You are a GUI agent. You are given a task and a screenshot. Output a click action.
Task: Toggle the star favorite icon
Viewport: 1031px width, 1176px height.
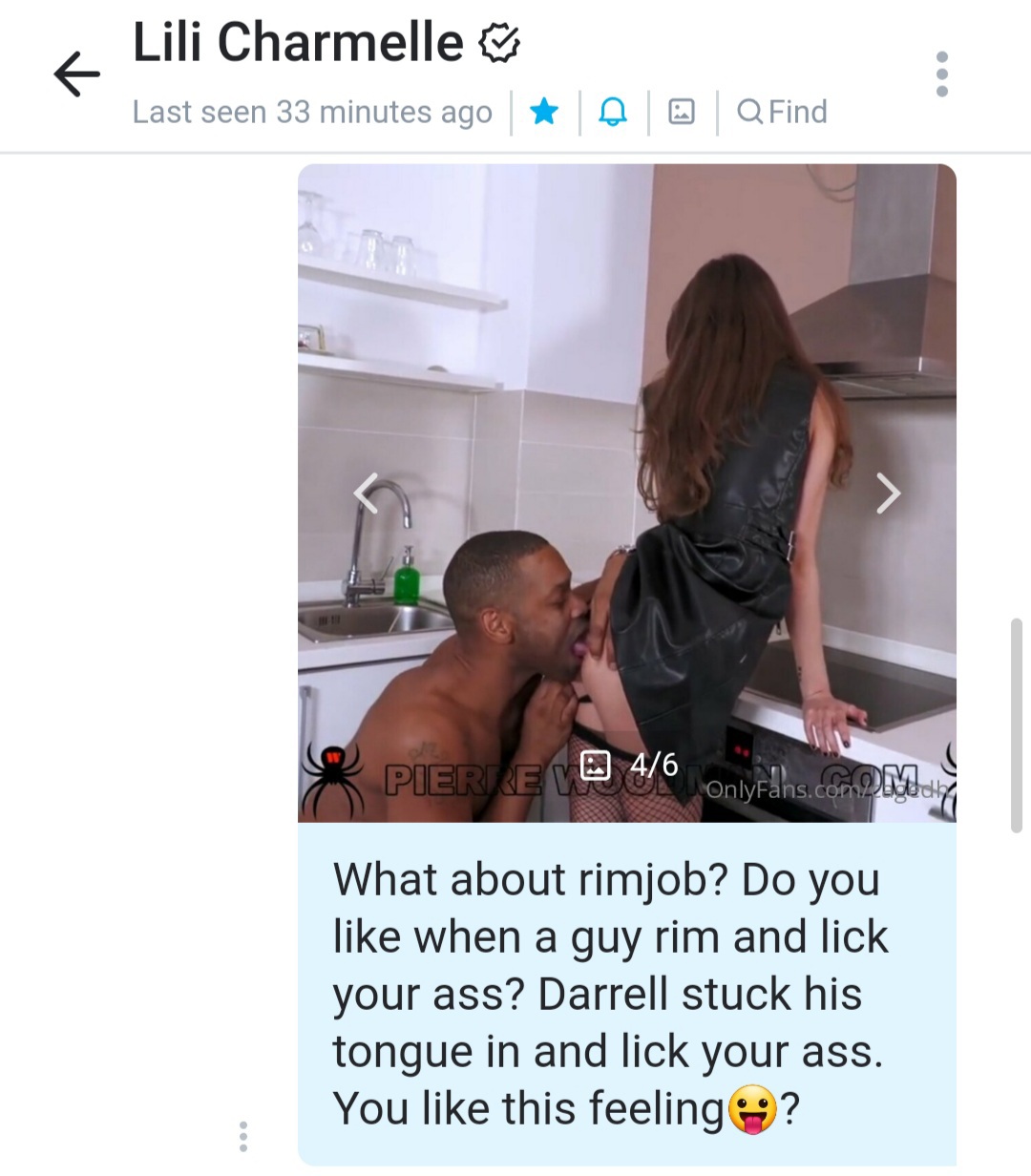coord(544,113)
